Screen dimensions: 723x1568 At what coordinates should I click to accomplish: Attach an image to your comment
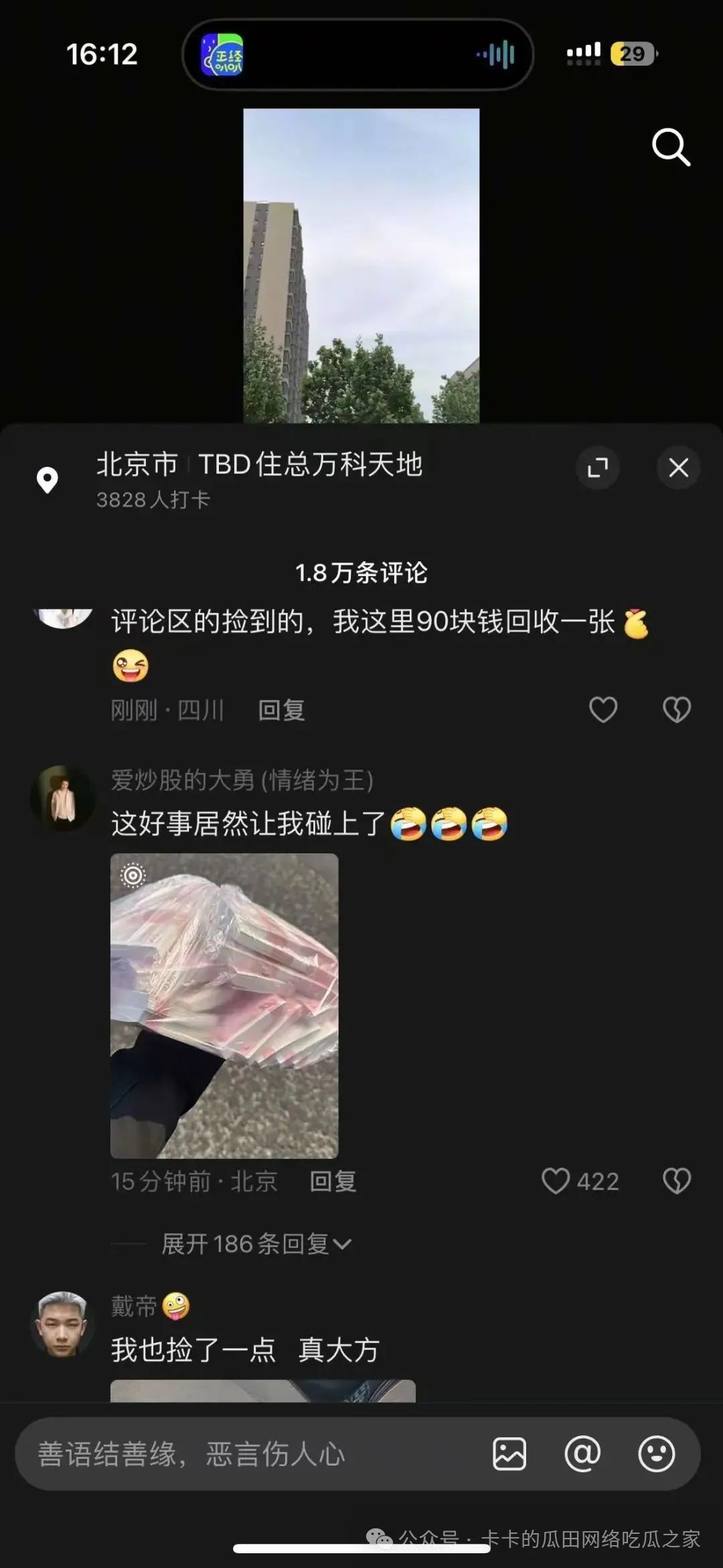click(x=509, y=1454)
